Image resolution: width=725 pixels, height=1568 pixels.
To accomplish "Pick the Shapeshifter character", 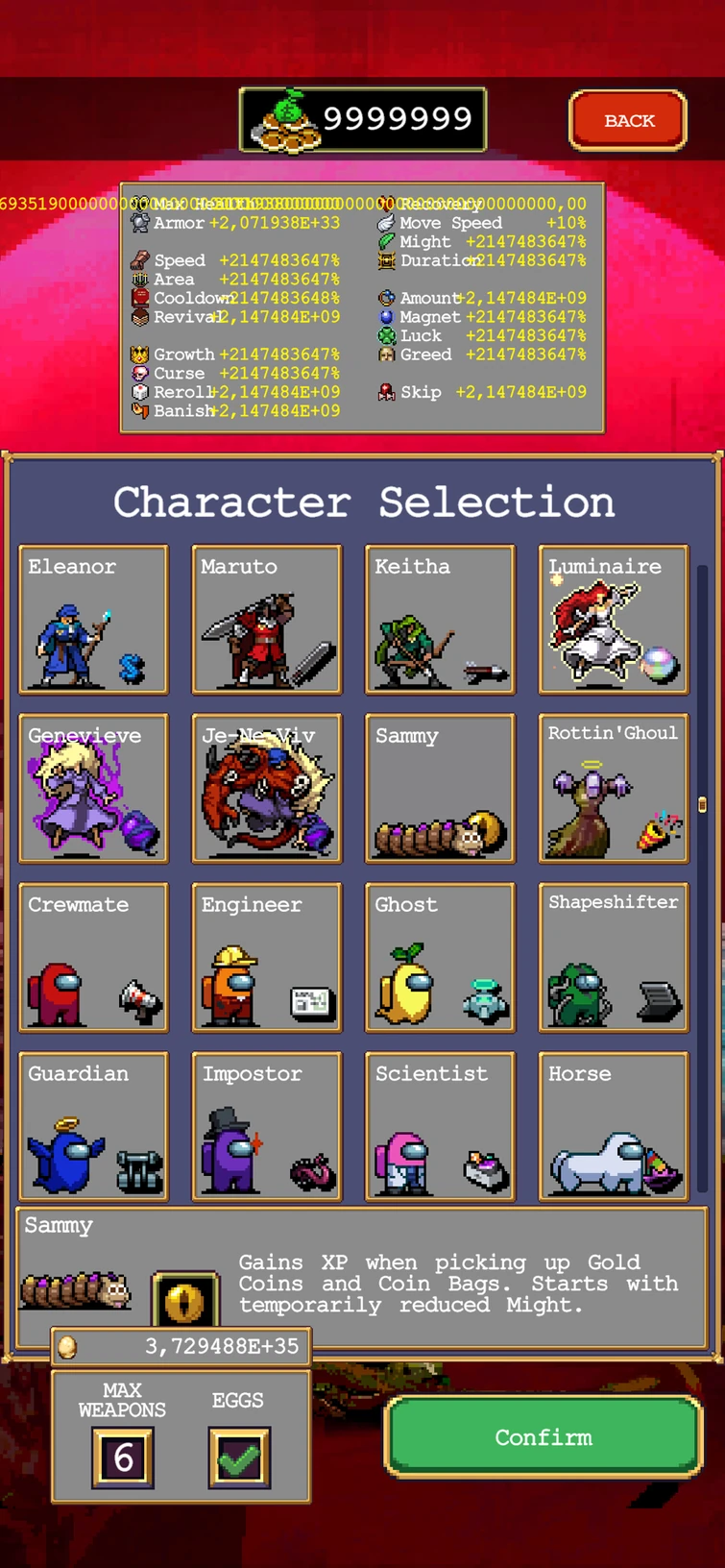I will 614,957.
